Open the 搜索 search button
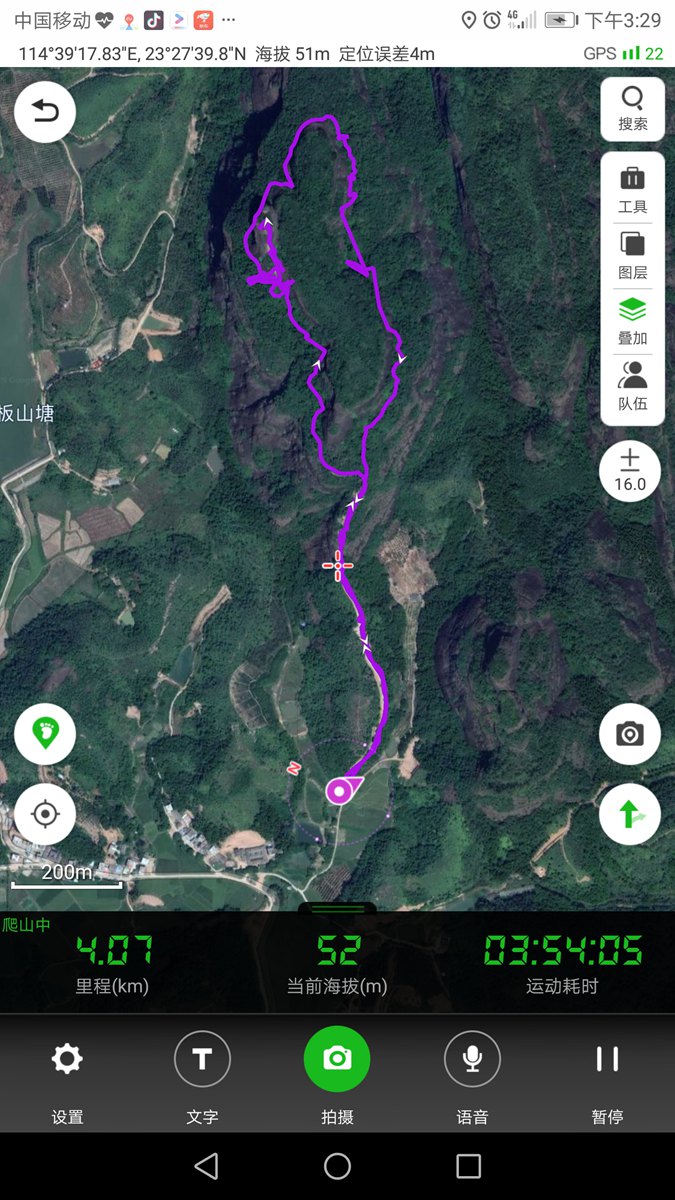 632,109
